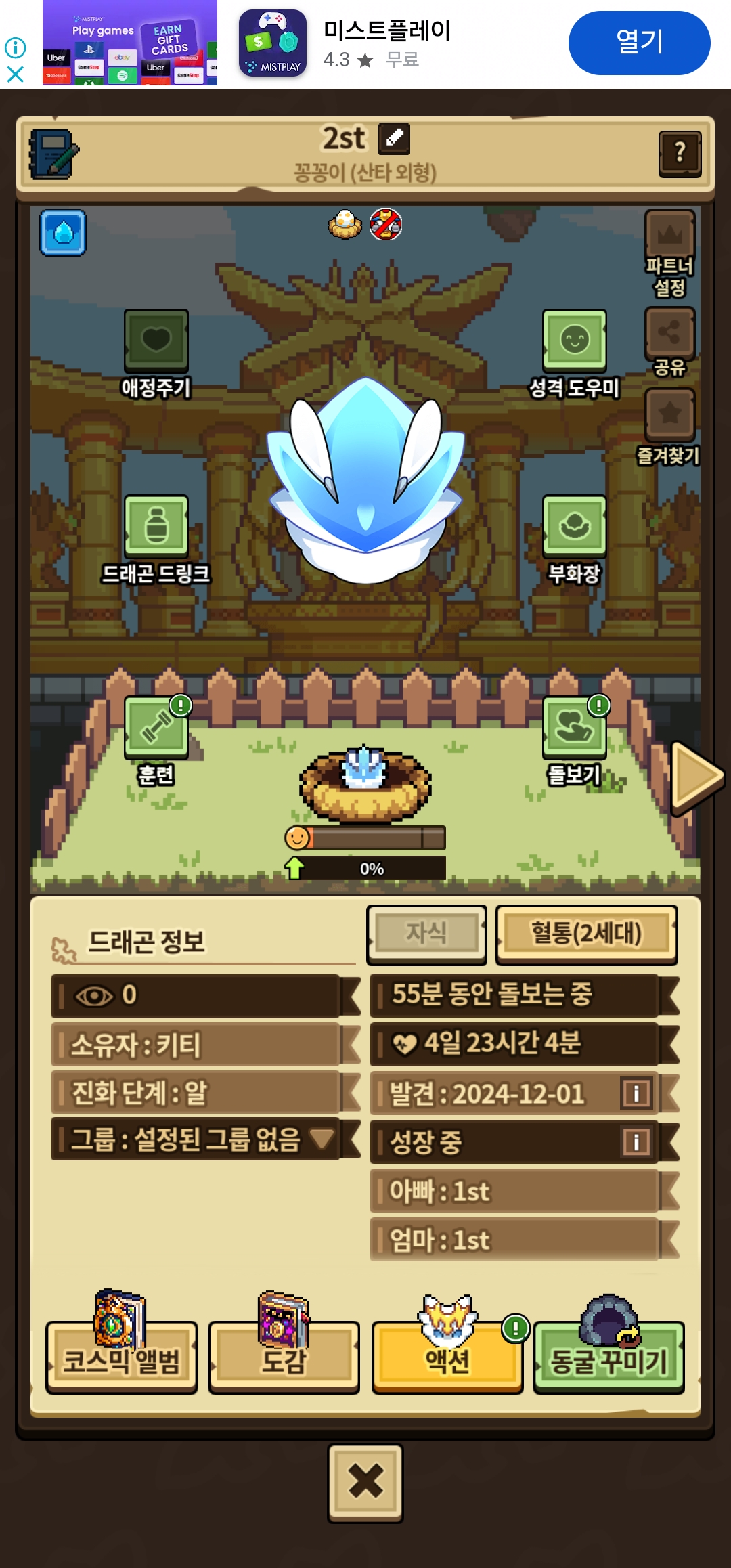Open 코스믹 앨범
The width and height of the screenshot is (731, 1568).
click(122, 1357)
